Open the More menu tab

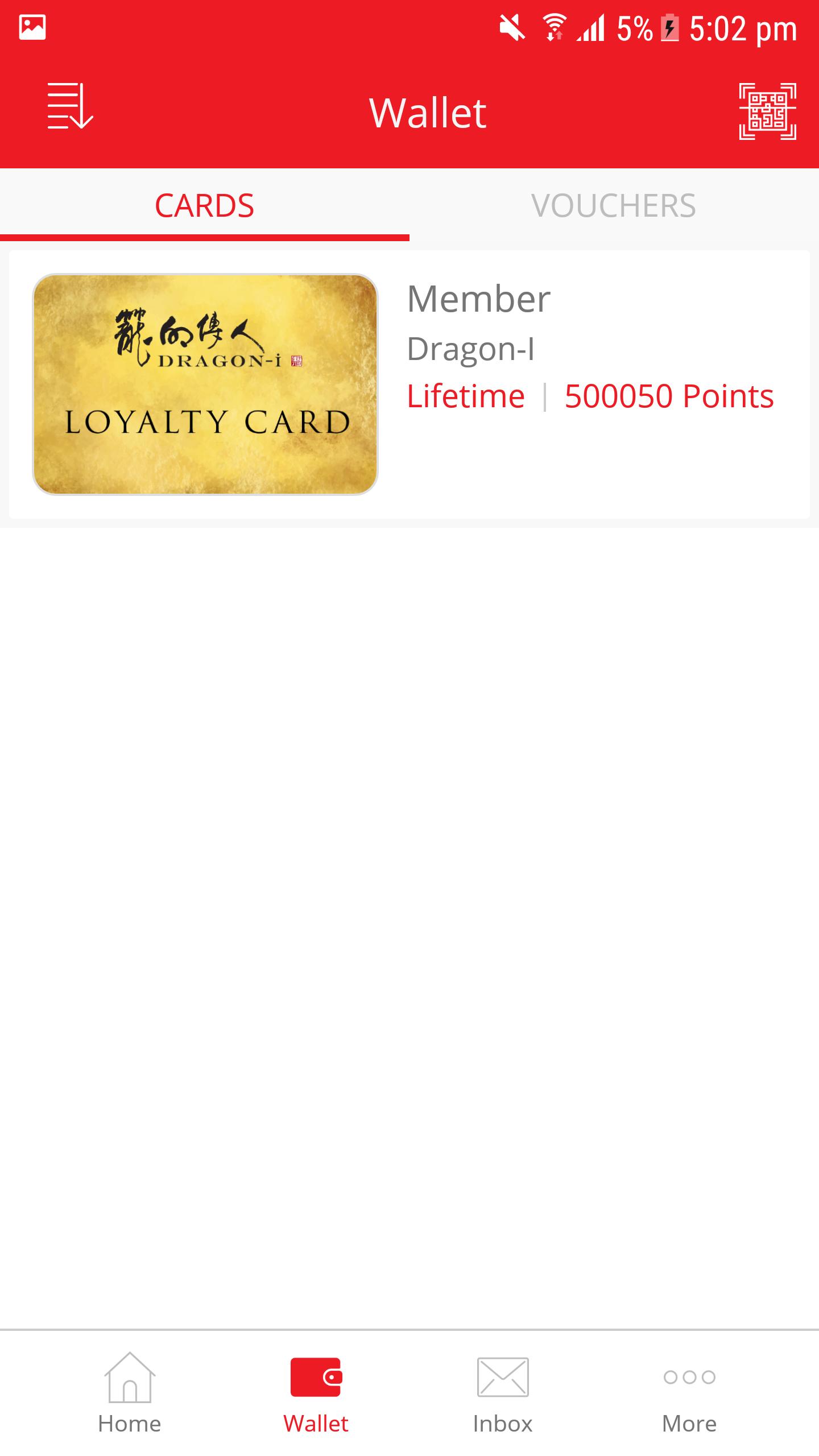[689, 1392]
